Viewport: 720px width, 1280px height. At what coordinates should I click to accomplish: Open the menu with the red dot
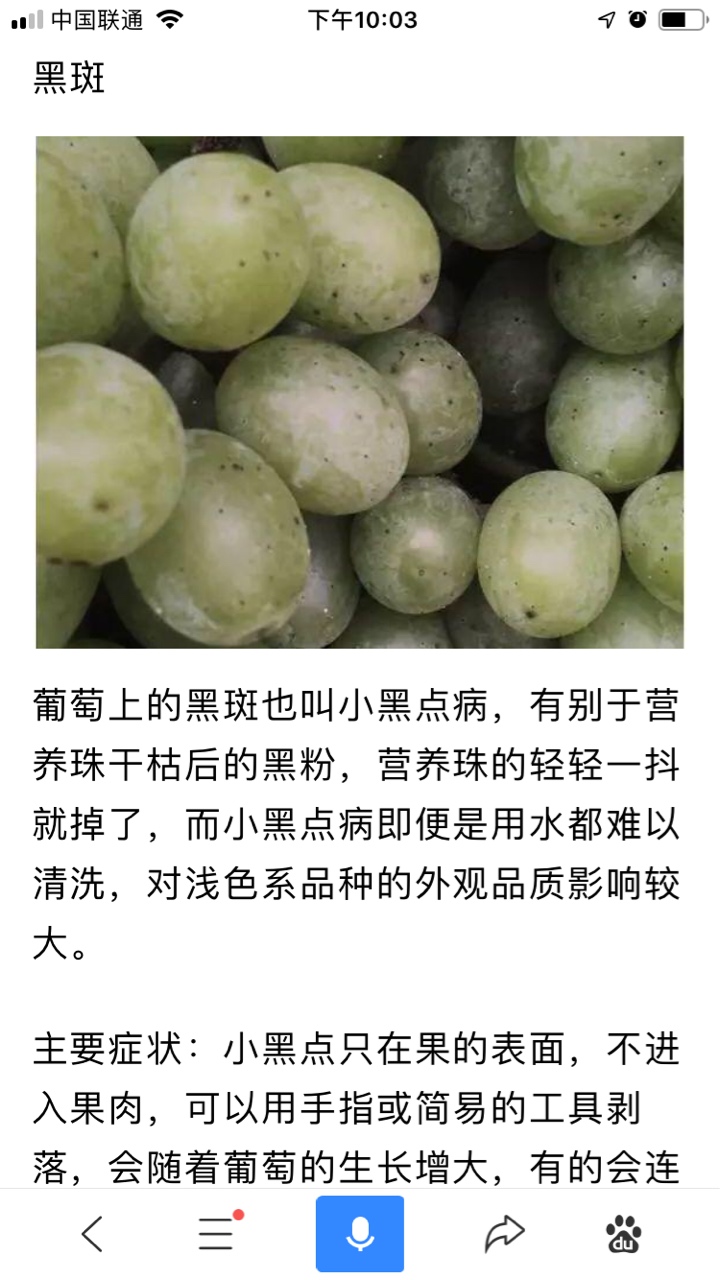coord(216,1234)
